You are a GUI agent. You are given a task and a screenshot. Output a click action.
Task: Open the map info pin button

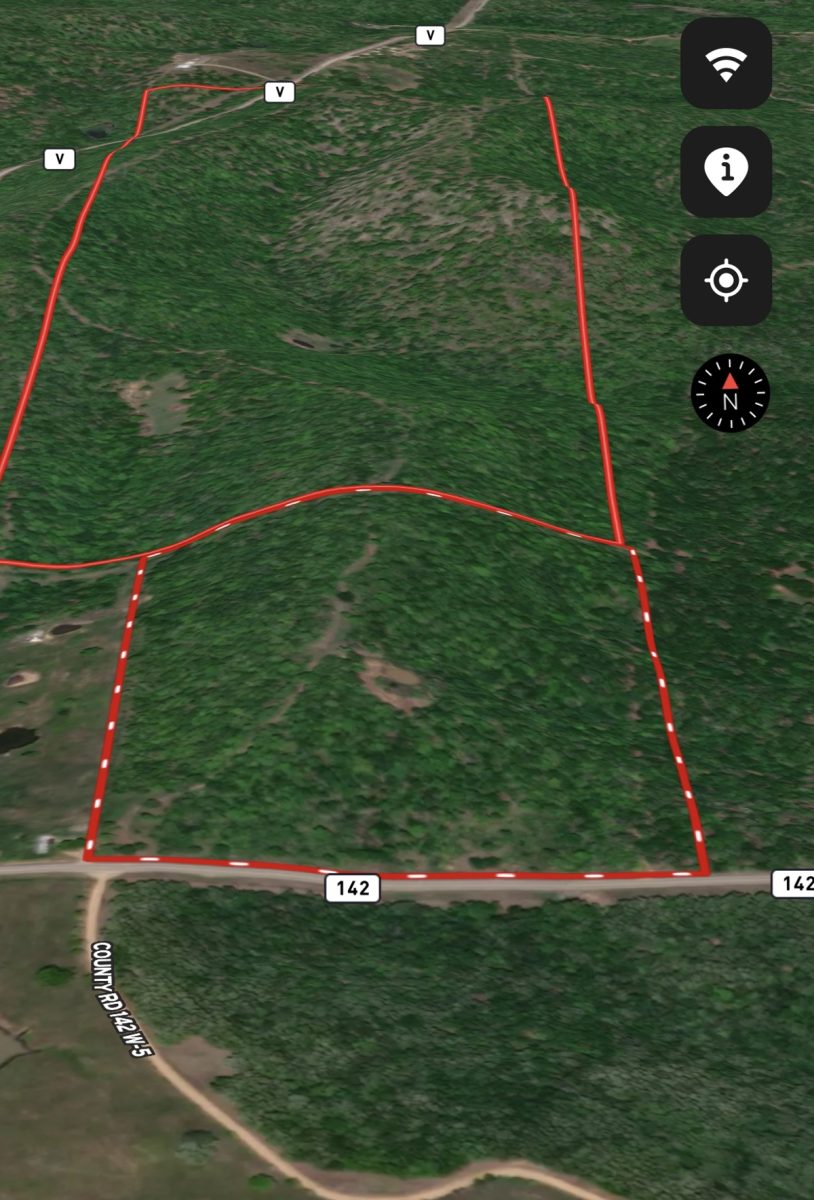pos(726,172)
